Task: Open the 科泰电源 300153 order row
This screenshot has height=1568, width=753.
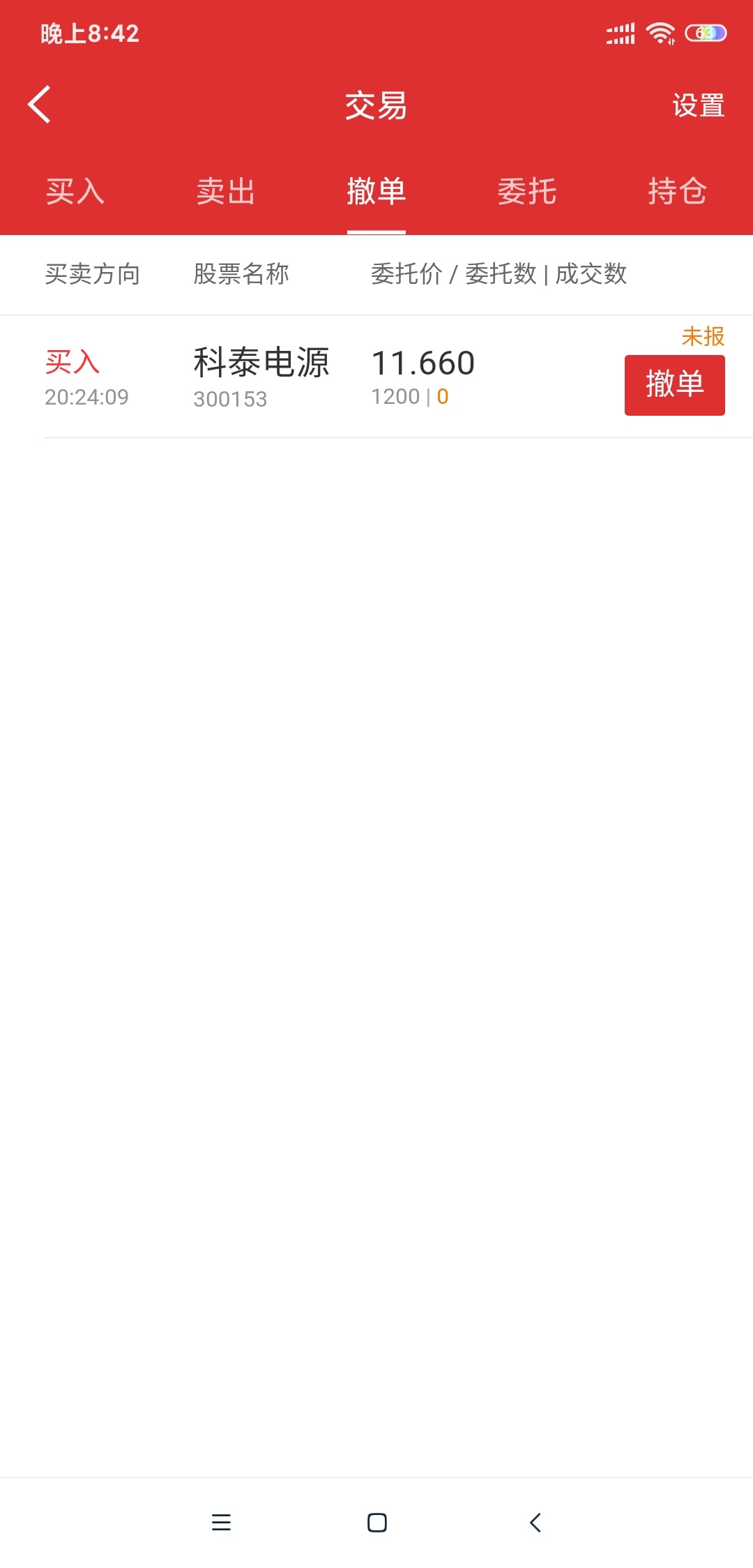Action: [376, 377]
